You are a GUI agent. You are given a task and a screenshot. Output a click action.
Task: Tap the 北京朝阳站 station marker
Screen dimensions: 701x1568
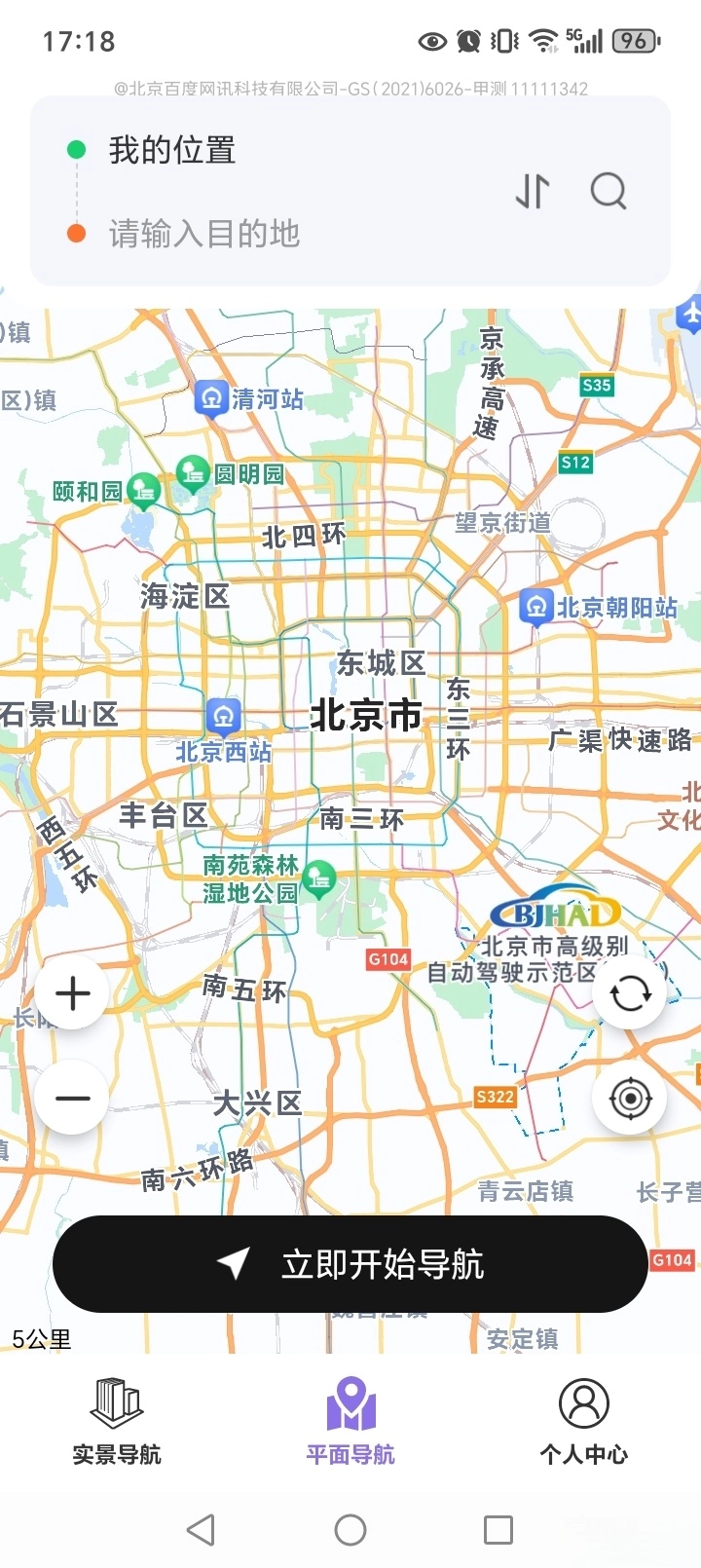(x=534, y=606)
